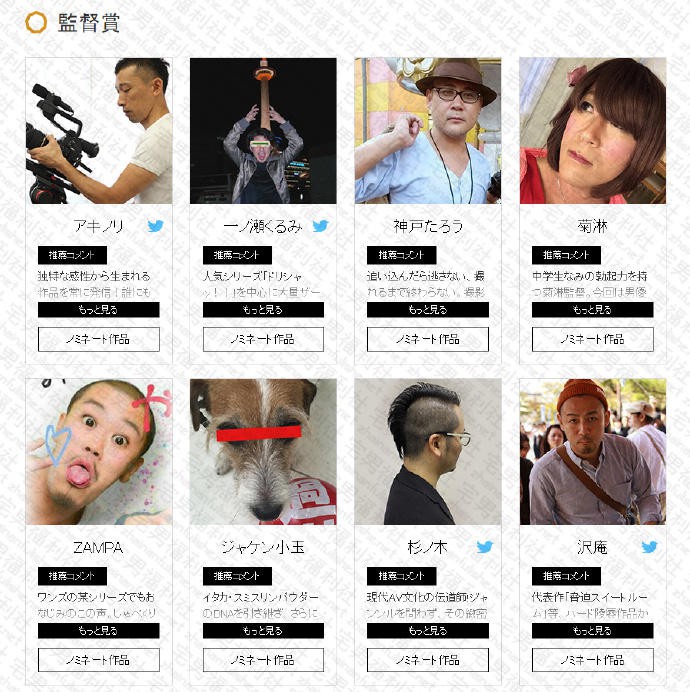Expand もっと見る under 一ノ瀬くるみ

pos(263,310)
